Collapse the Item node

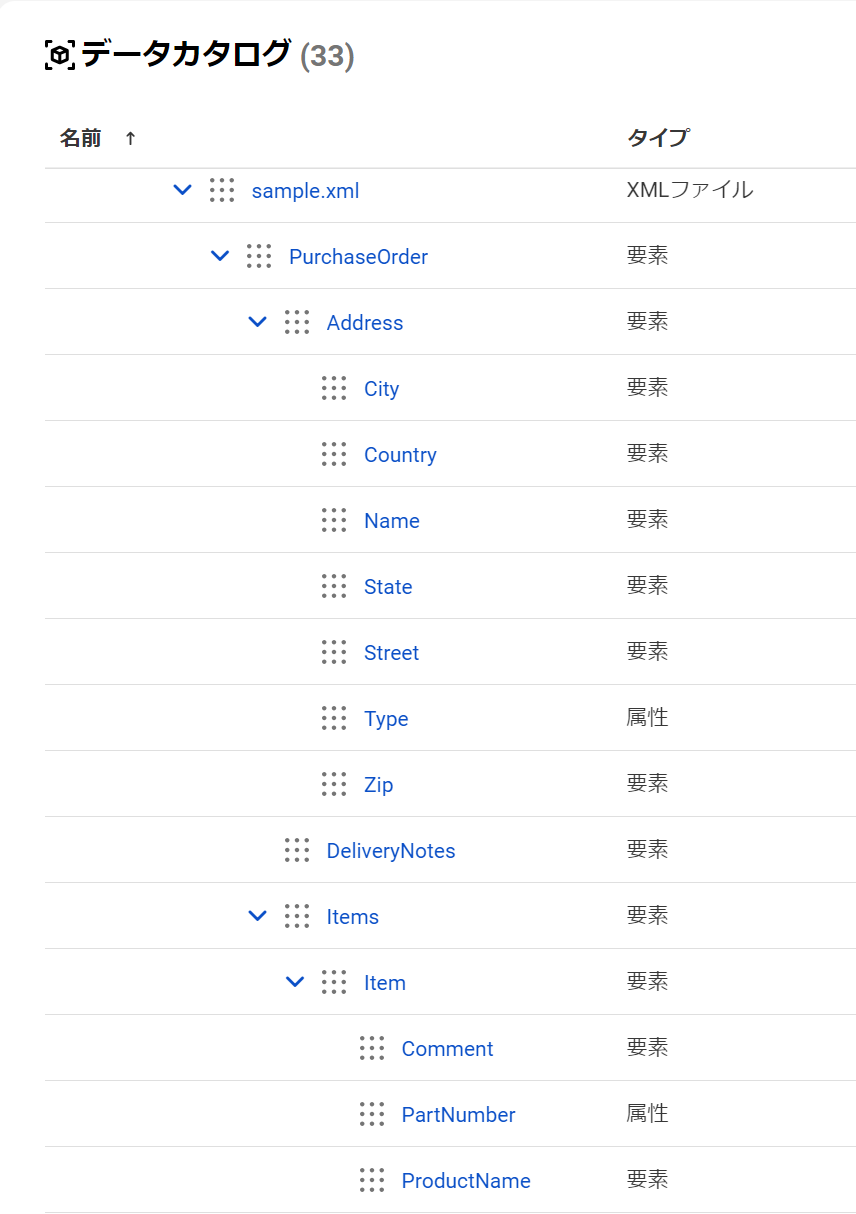295,982
